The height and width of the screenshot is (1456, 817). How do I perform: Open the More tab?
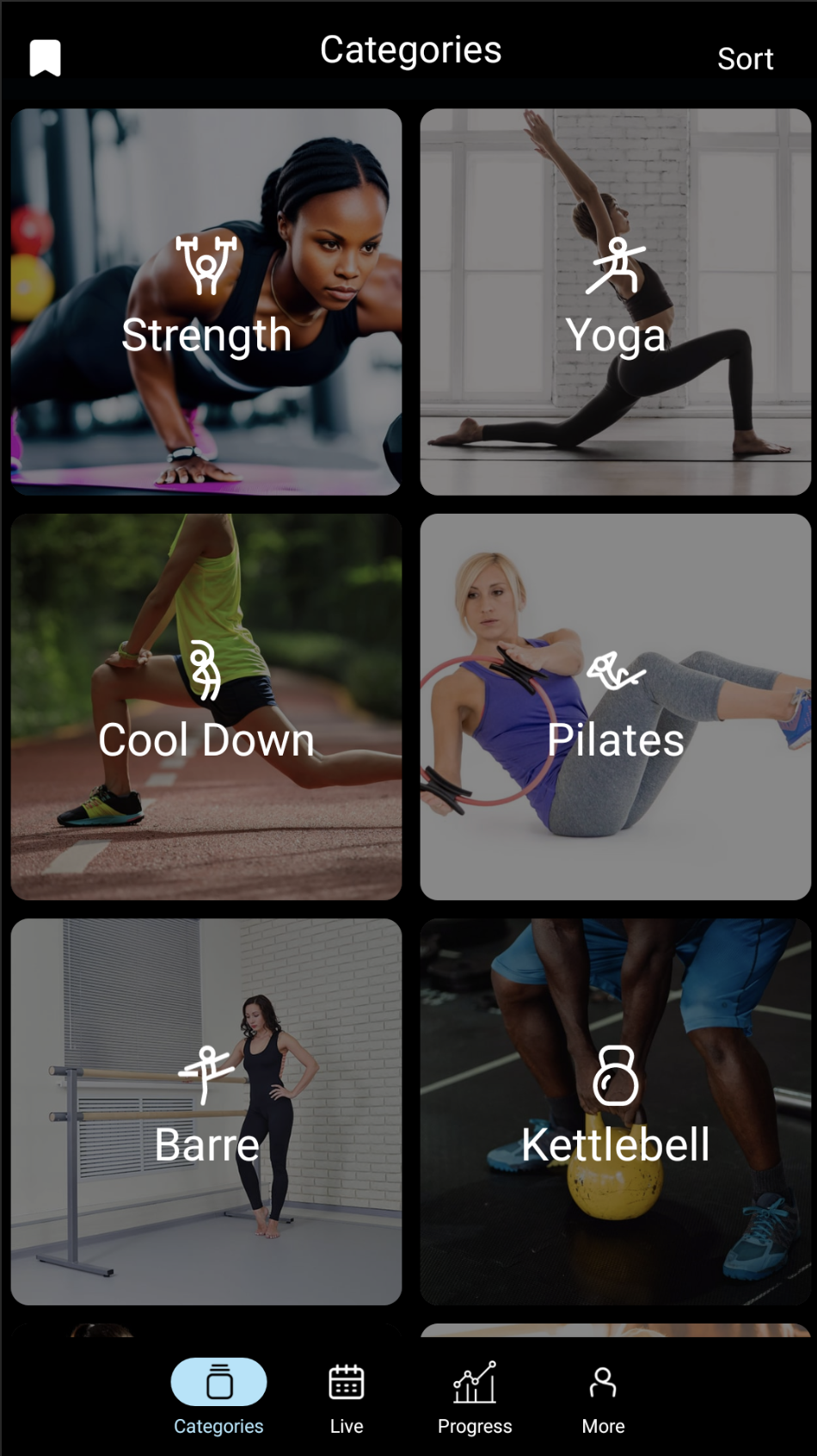point(603,1397)
